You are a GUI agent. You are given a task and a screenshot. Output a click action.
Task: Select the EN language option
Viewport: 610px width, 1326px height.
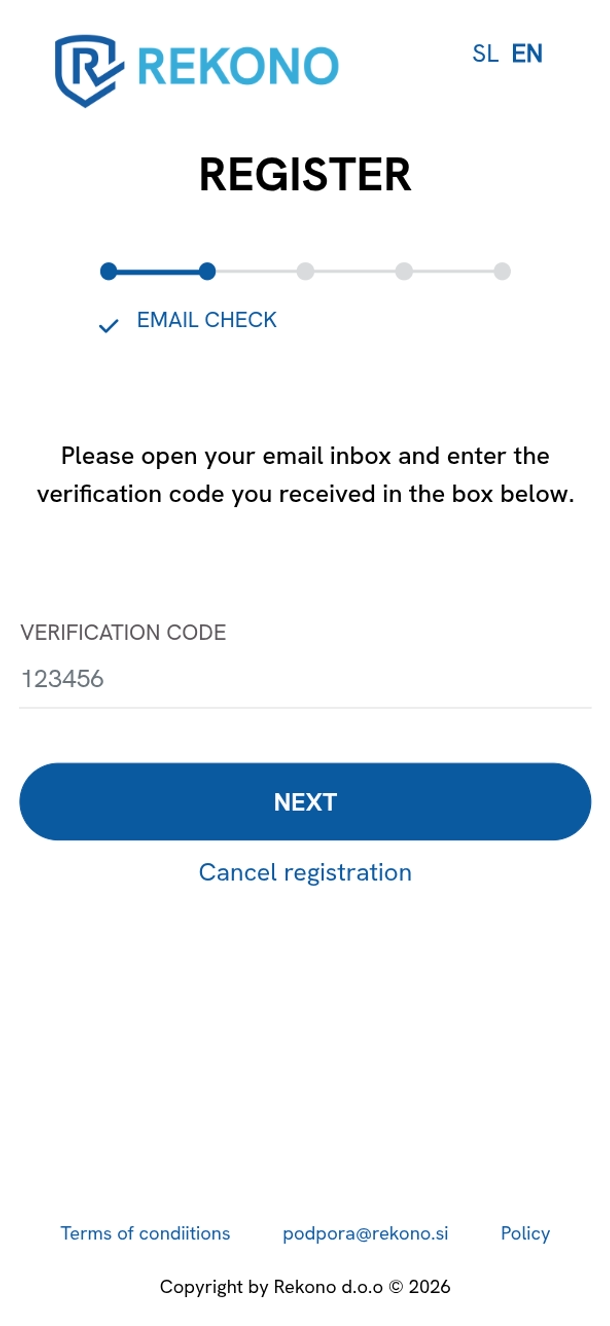coord(527,54)
